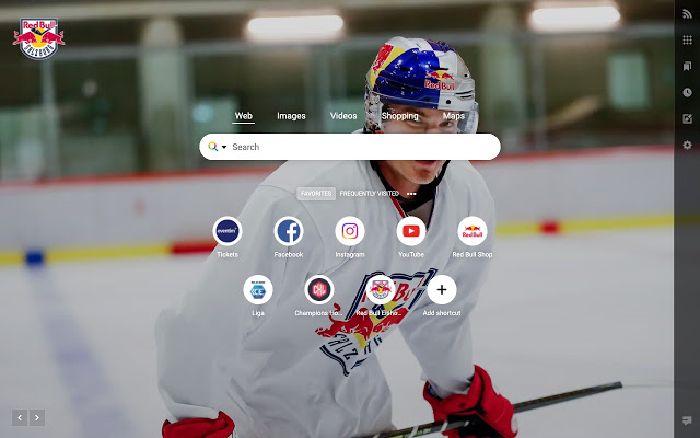Show the next background image

(37, 417)
